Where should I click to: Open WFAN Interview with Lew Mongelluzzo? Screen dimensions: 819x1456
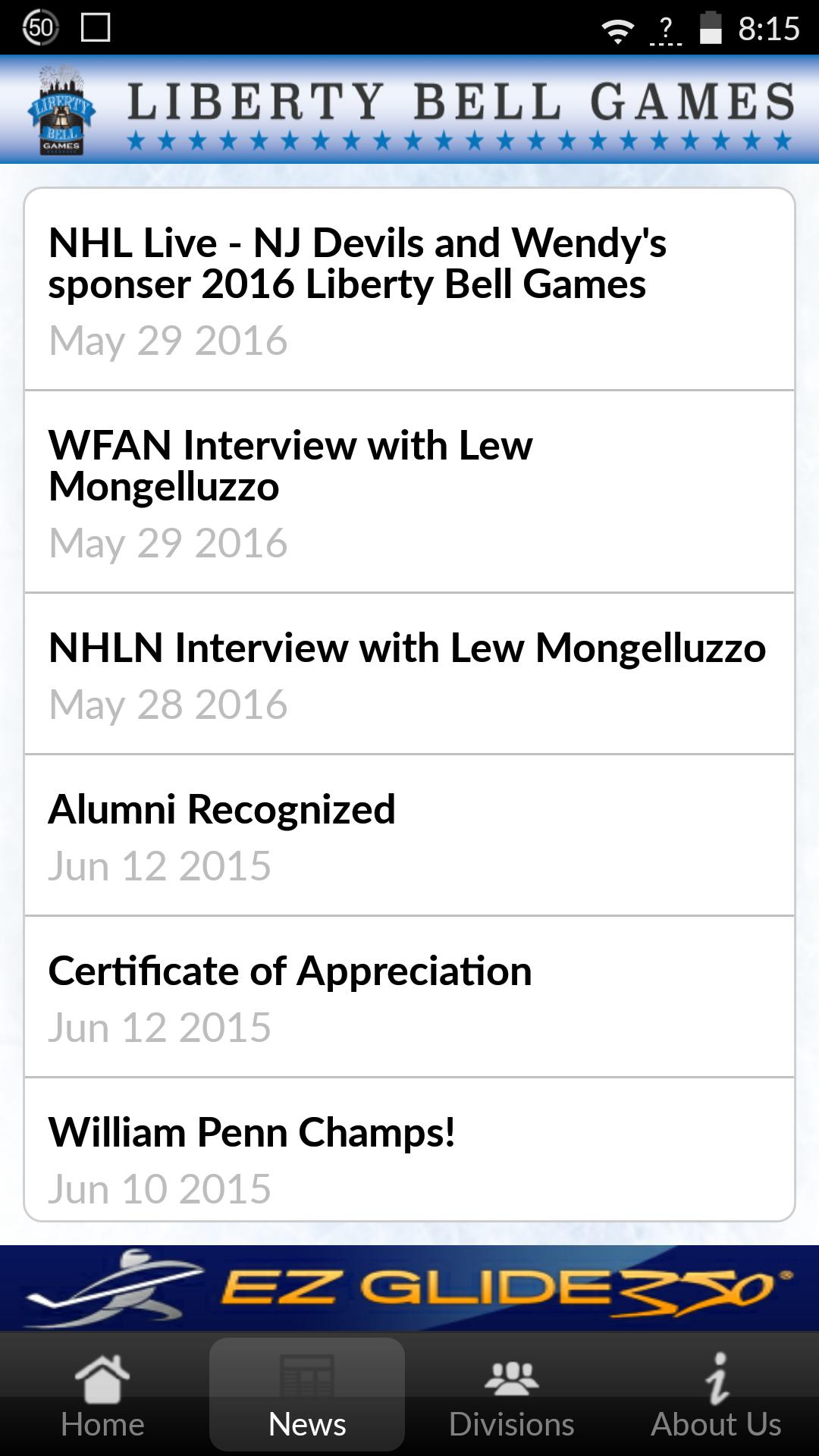click(409, 491)
